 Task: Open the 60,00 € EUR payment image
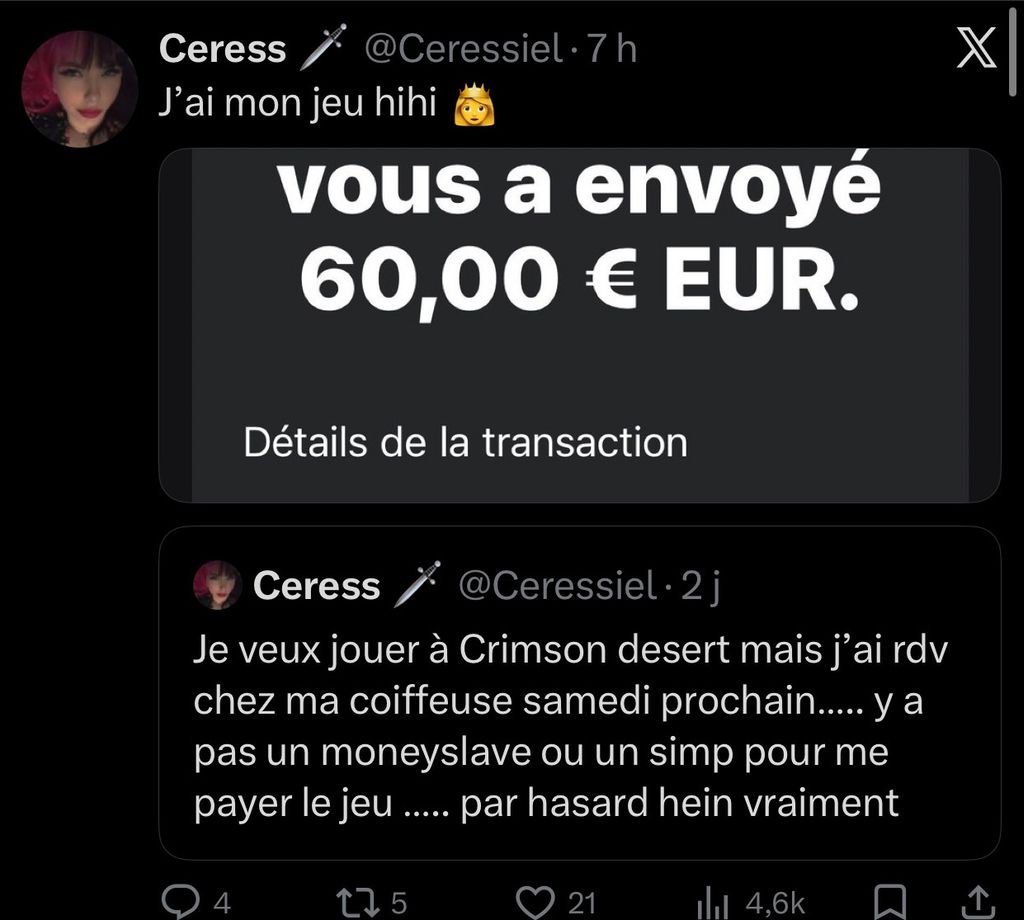point(580,325)
